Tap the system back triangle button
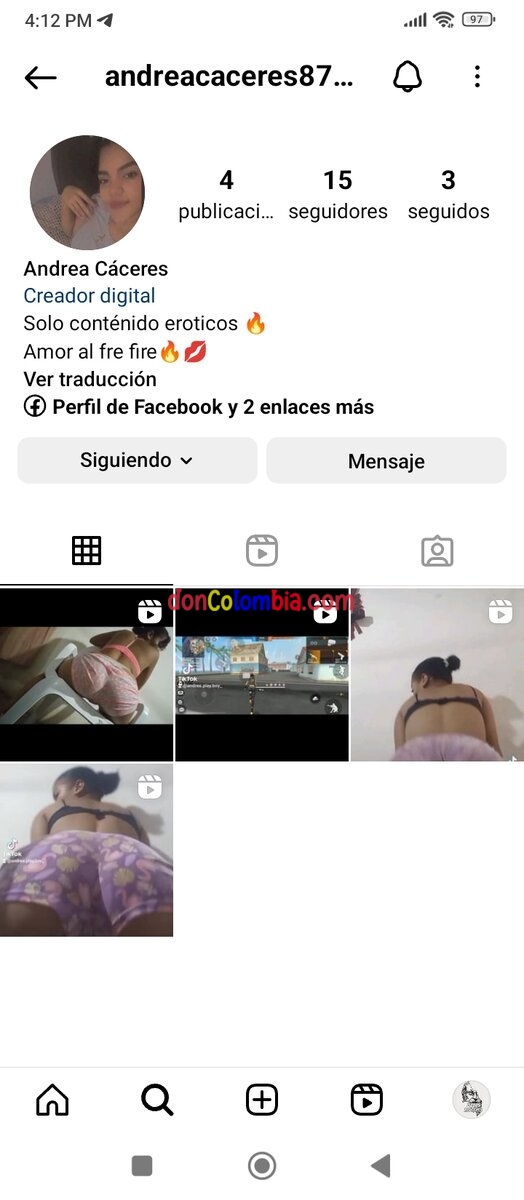Image resolution: width=524 pixels, height=1200 pixels. 380,1165
